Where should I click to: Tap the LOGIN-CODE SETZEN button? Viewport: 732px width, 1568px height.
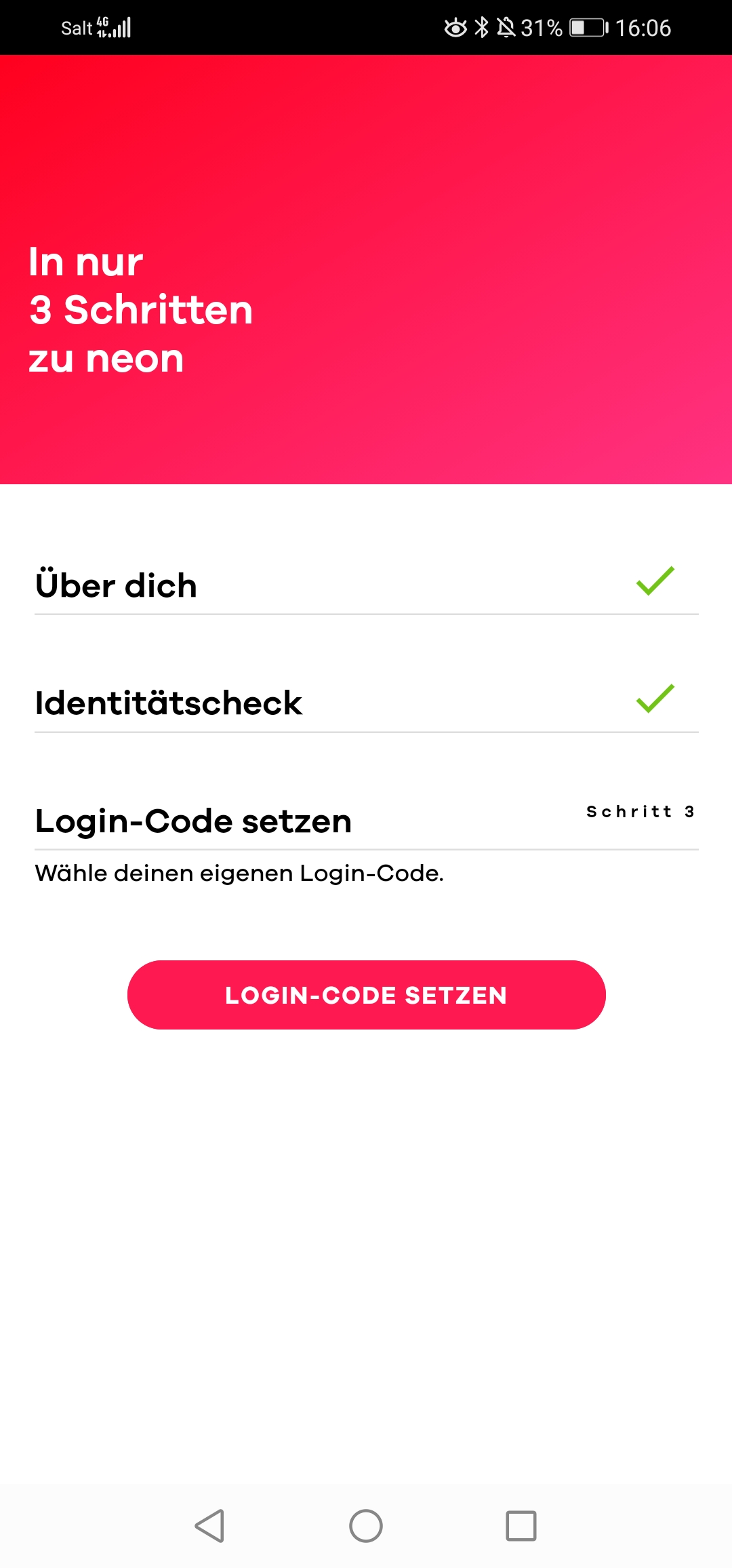point(366,994)
